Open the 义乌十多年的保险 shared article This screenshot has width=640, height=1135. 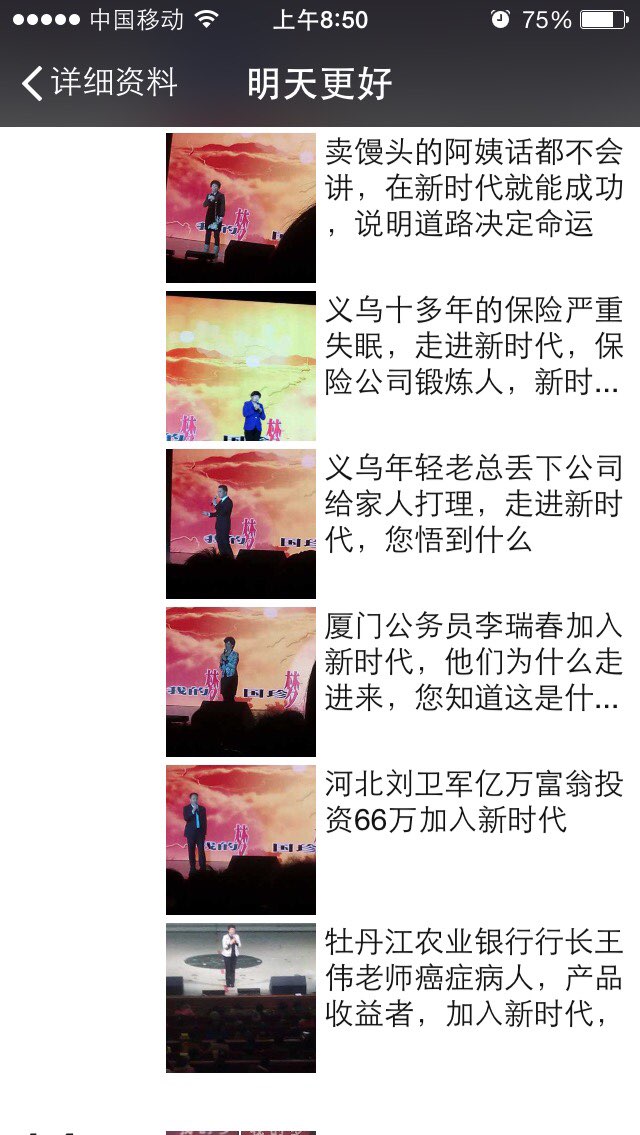pos(395,366)
